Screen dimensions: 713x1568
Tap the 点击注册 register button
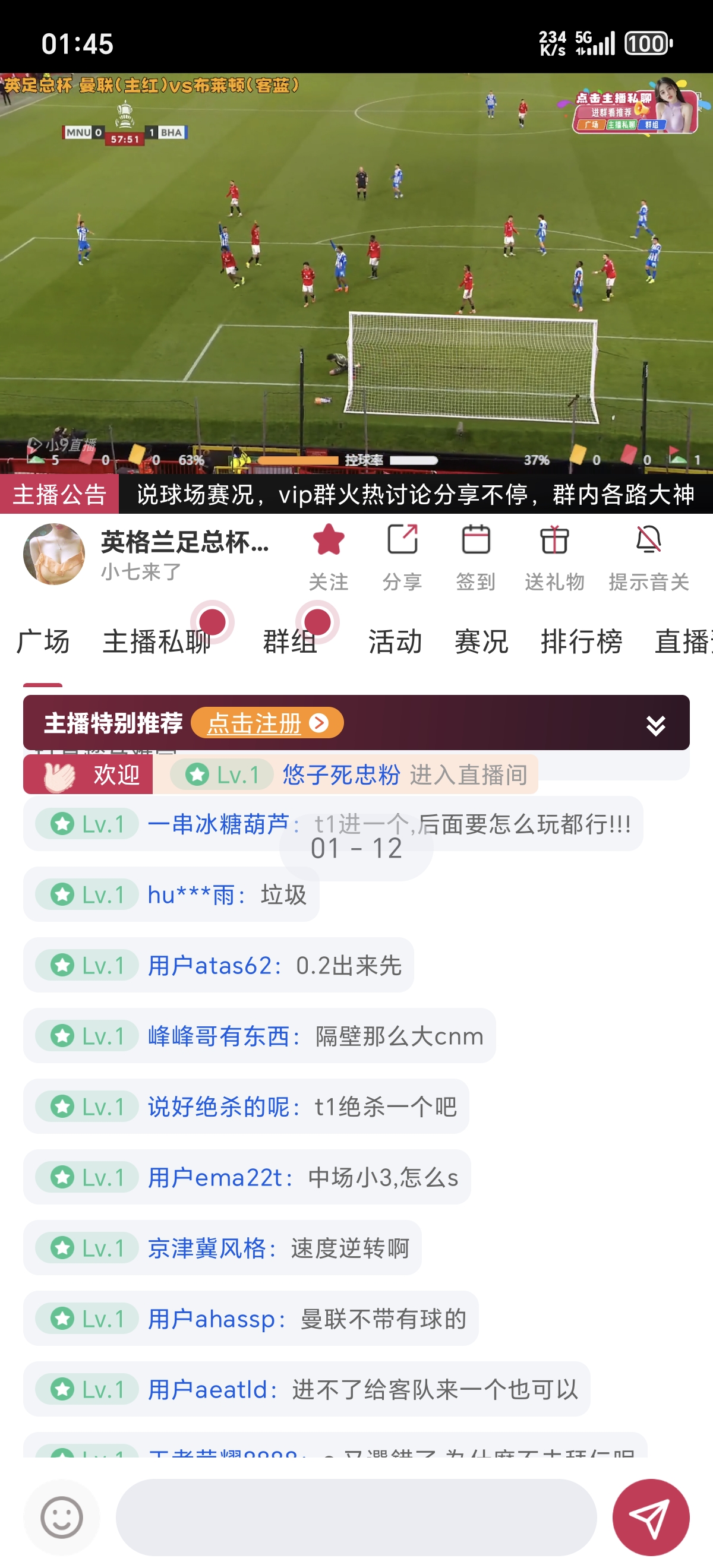tap(267, 722)
